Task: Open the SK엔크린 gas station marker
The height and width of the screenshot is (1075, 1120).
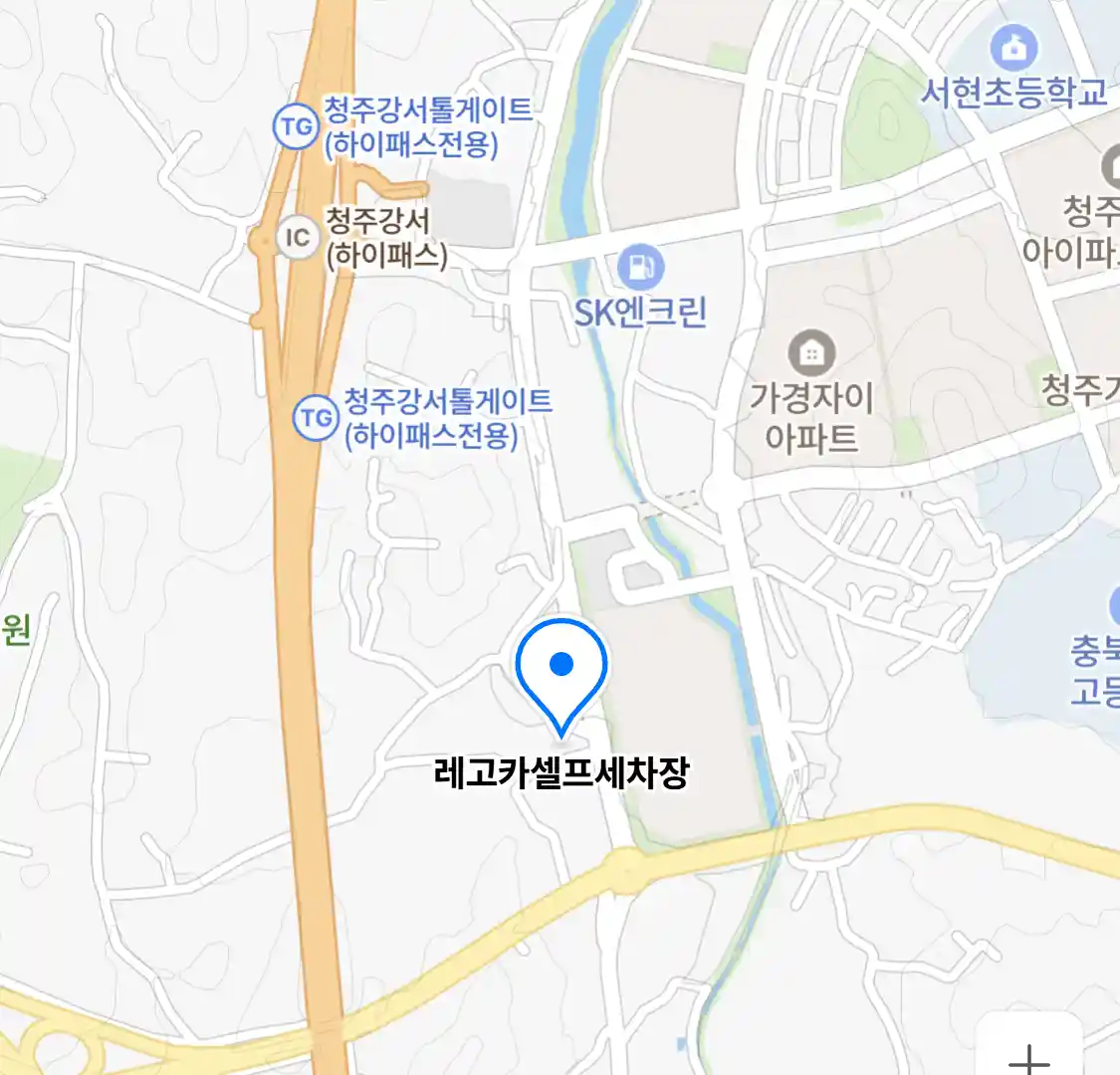Action: pyautogui.click(x=640, y=267)
